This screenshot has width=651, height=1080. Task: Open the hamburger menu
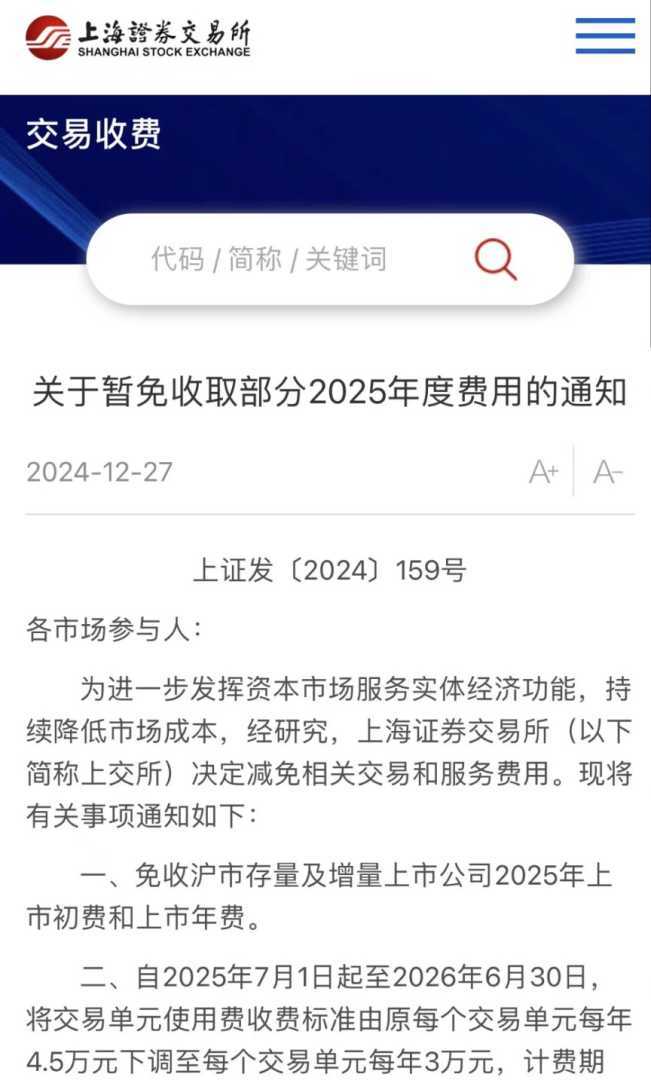coord(605,36)
